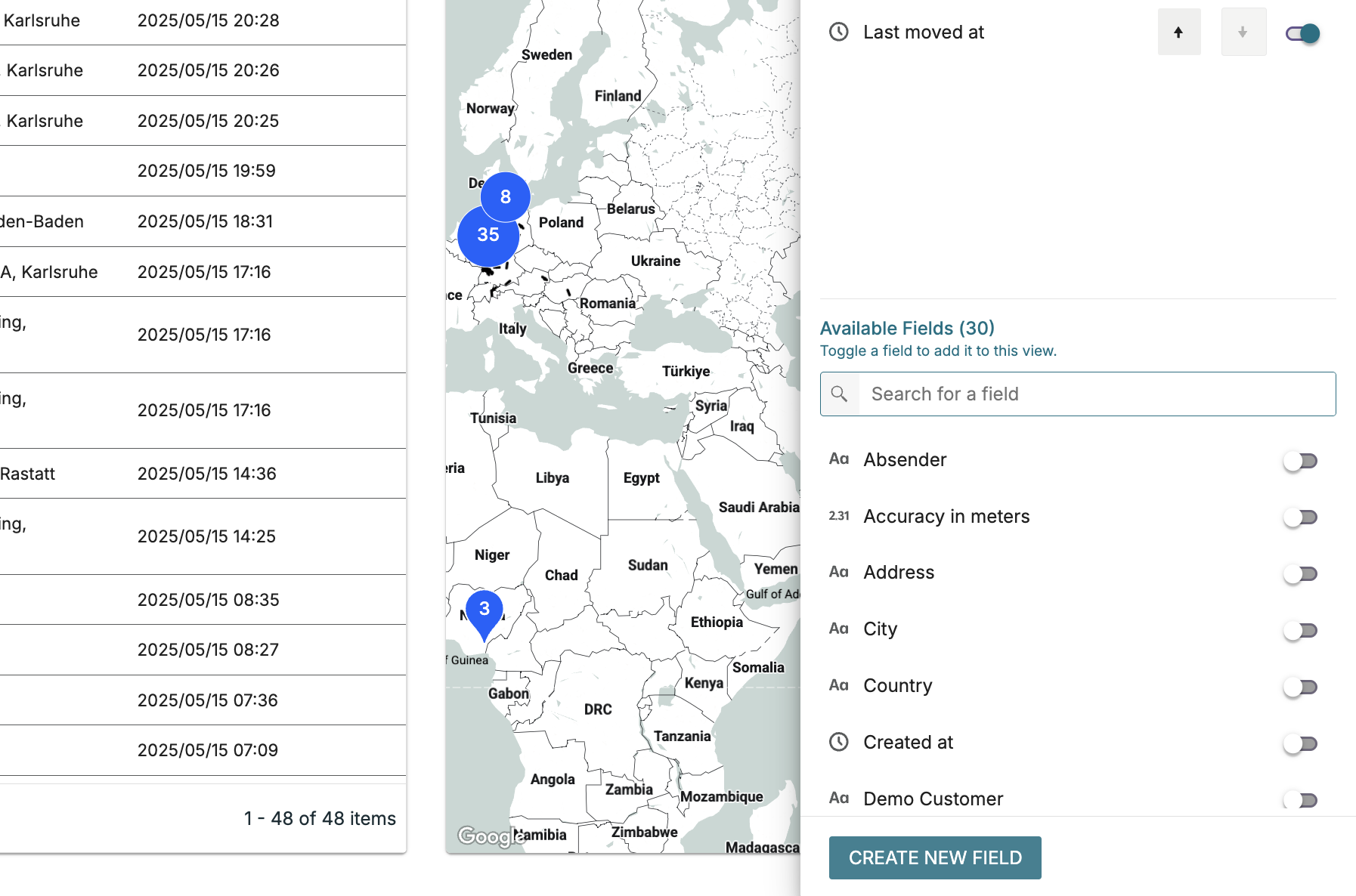Open the Rastatt row at 14:36
Screen dimensions: 1356x896
203,474
